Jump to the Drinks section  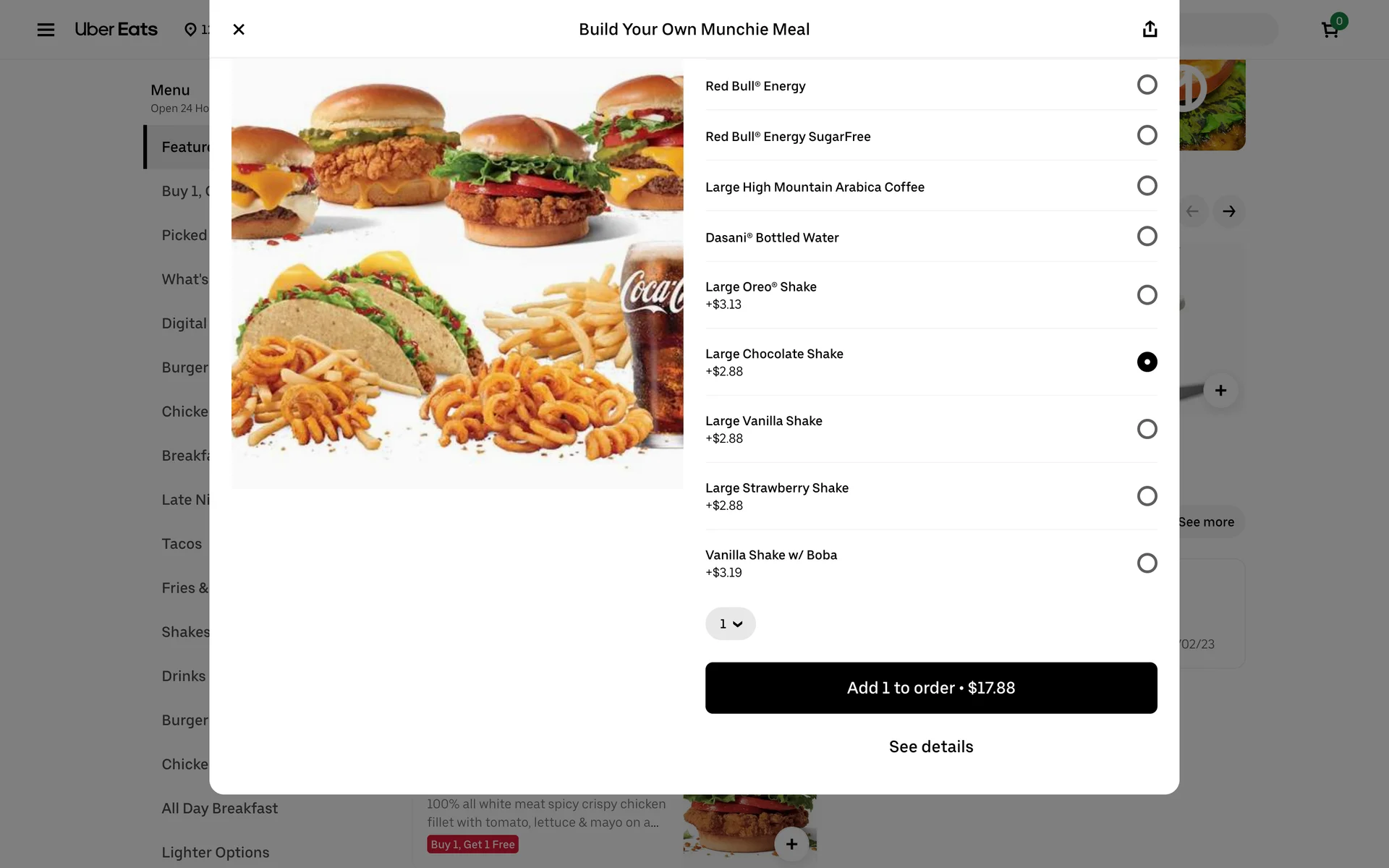(x=184, y=676)
